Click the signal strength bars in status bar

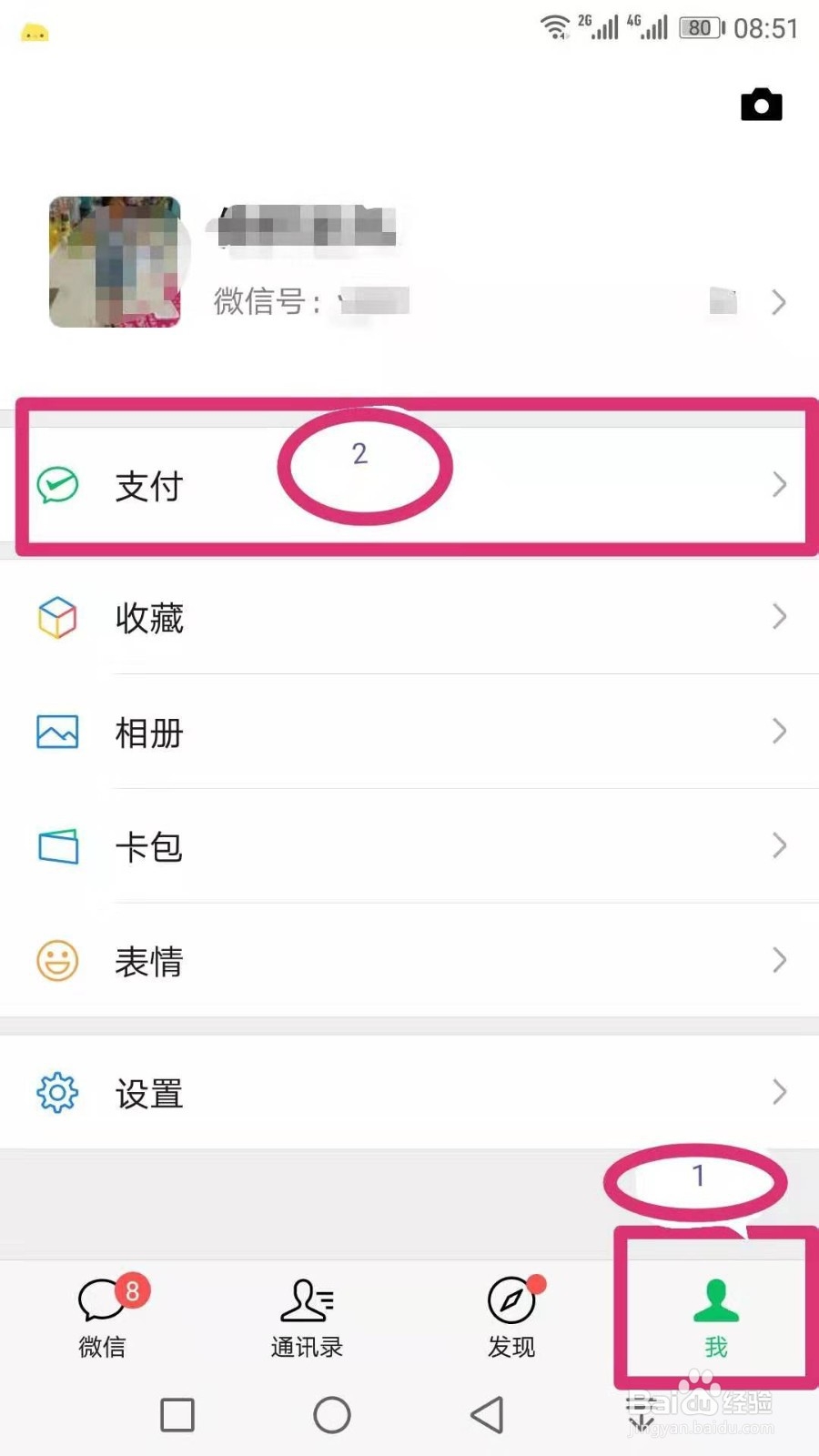[x=603, y=27]
